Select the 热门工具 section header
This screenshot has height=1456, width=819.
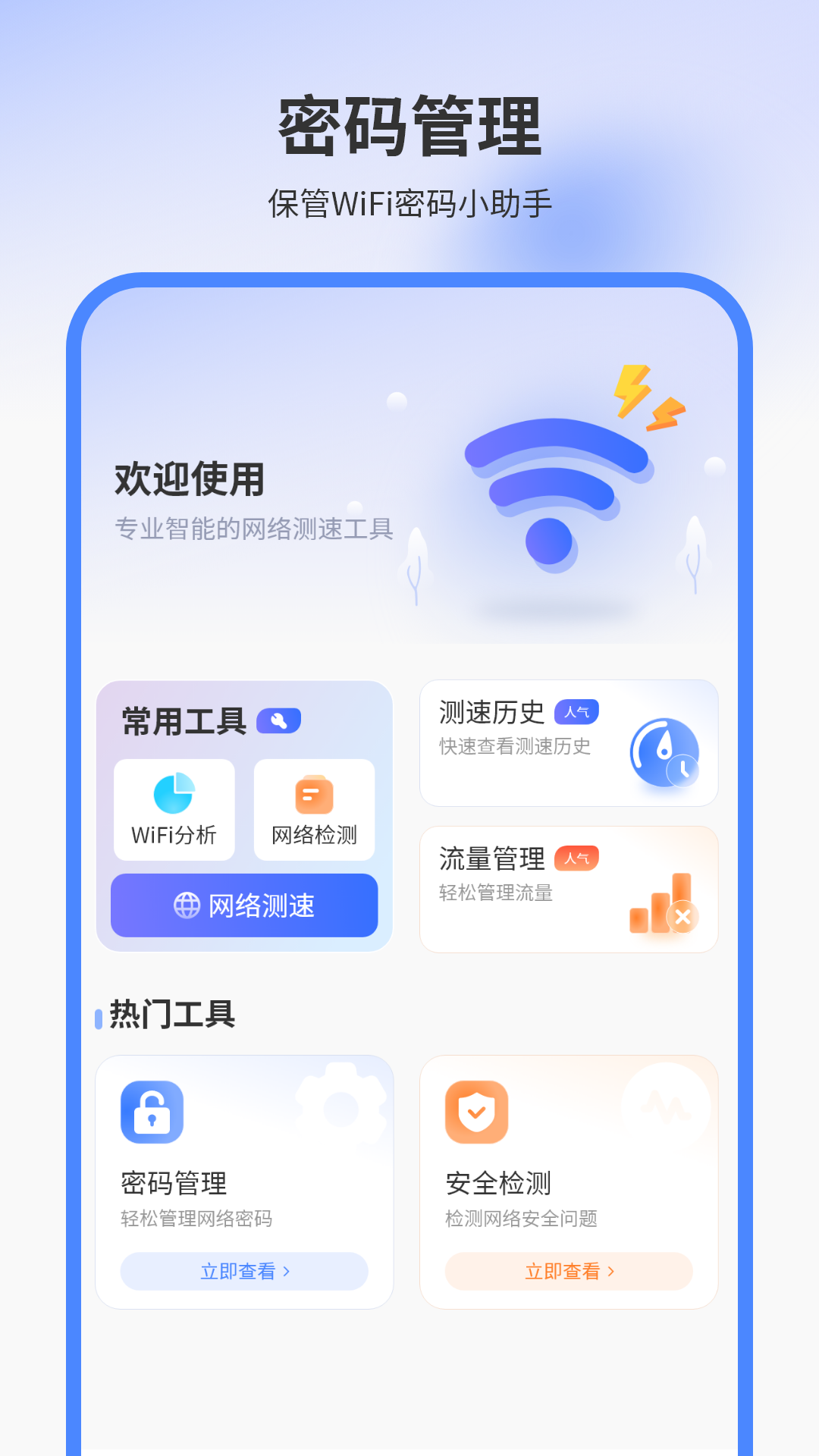(x=171, y=1015)
